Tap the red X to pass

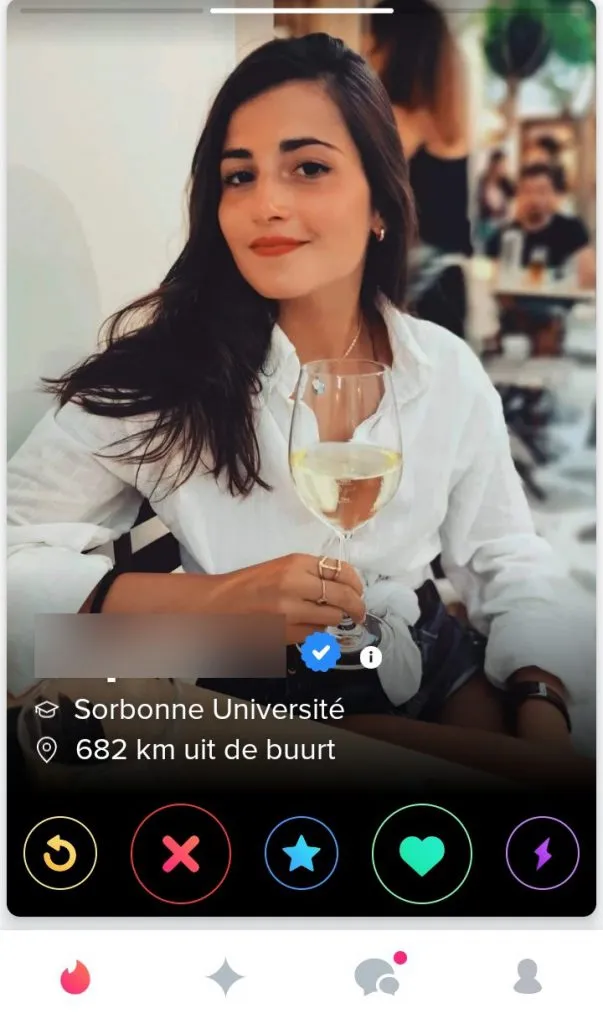(181, 854)
